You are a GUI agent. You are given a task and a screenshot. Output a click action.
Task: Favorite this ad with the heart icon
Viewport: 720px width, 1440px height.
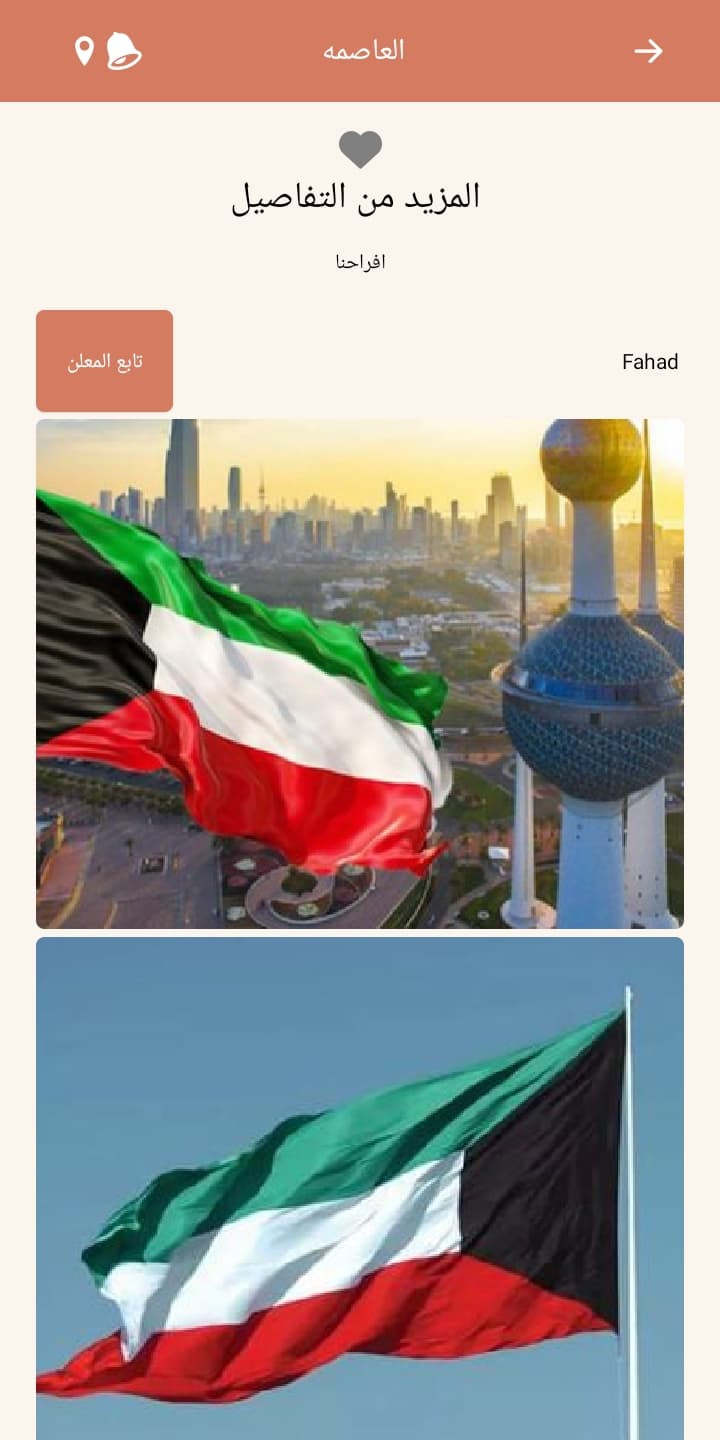[360, 150]
